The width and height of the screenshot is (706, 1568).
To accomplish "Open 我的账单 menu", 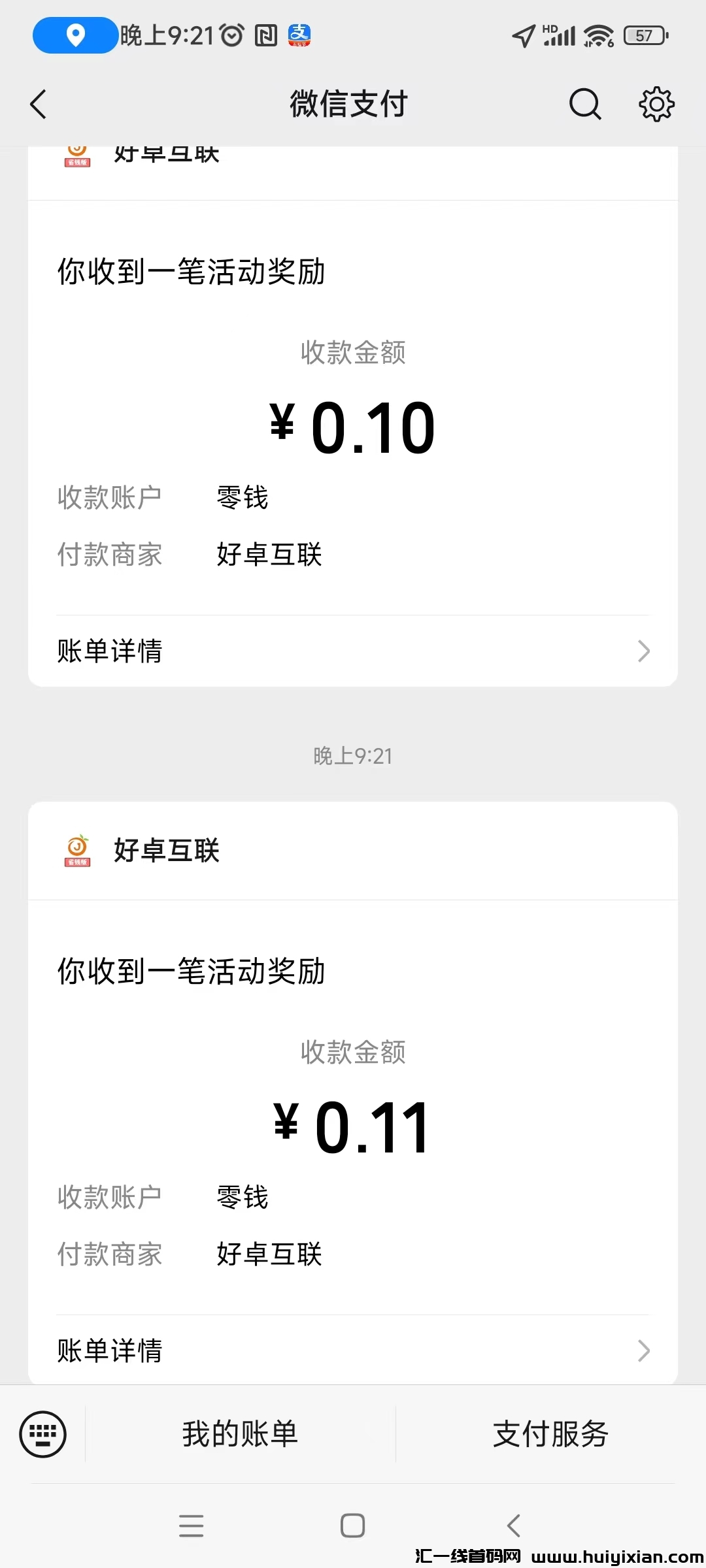I will (x=240, y=1435).
